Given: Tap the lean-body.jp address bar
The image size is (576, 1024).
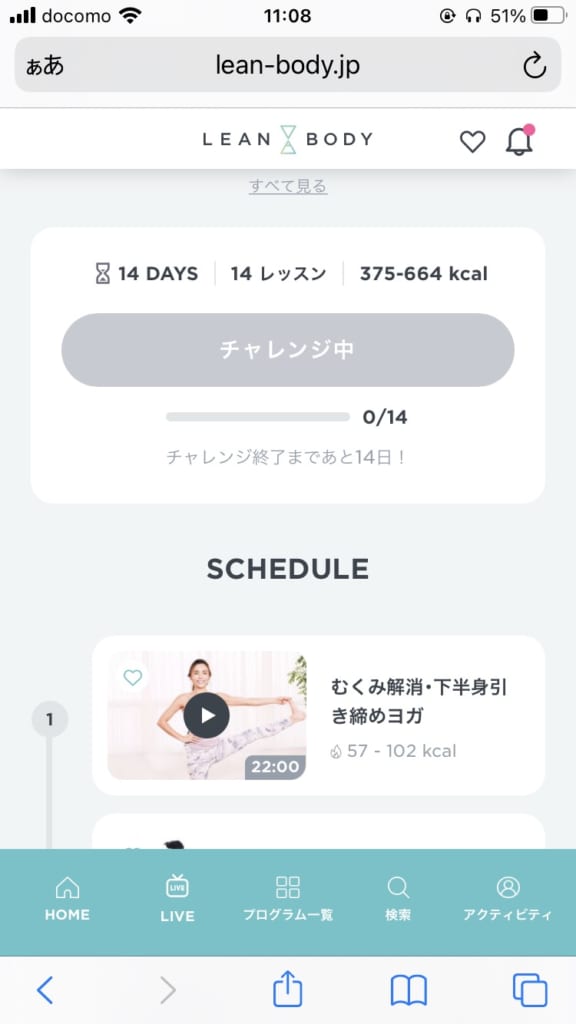Looking at the screenshot, I should 288,65.
